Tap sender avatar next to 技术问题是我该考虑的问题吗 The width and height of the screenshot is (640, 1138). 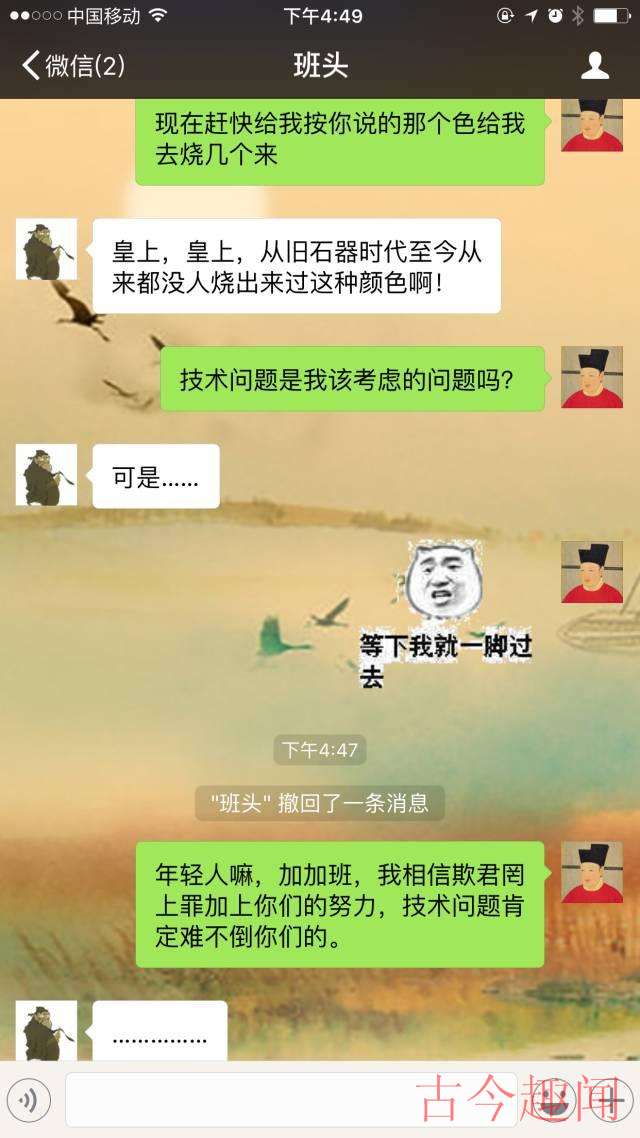click(591, 377)
